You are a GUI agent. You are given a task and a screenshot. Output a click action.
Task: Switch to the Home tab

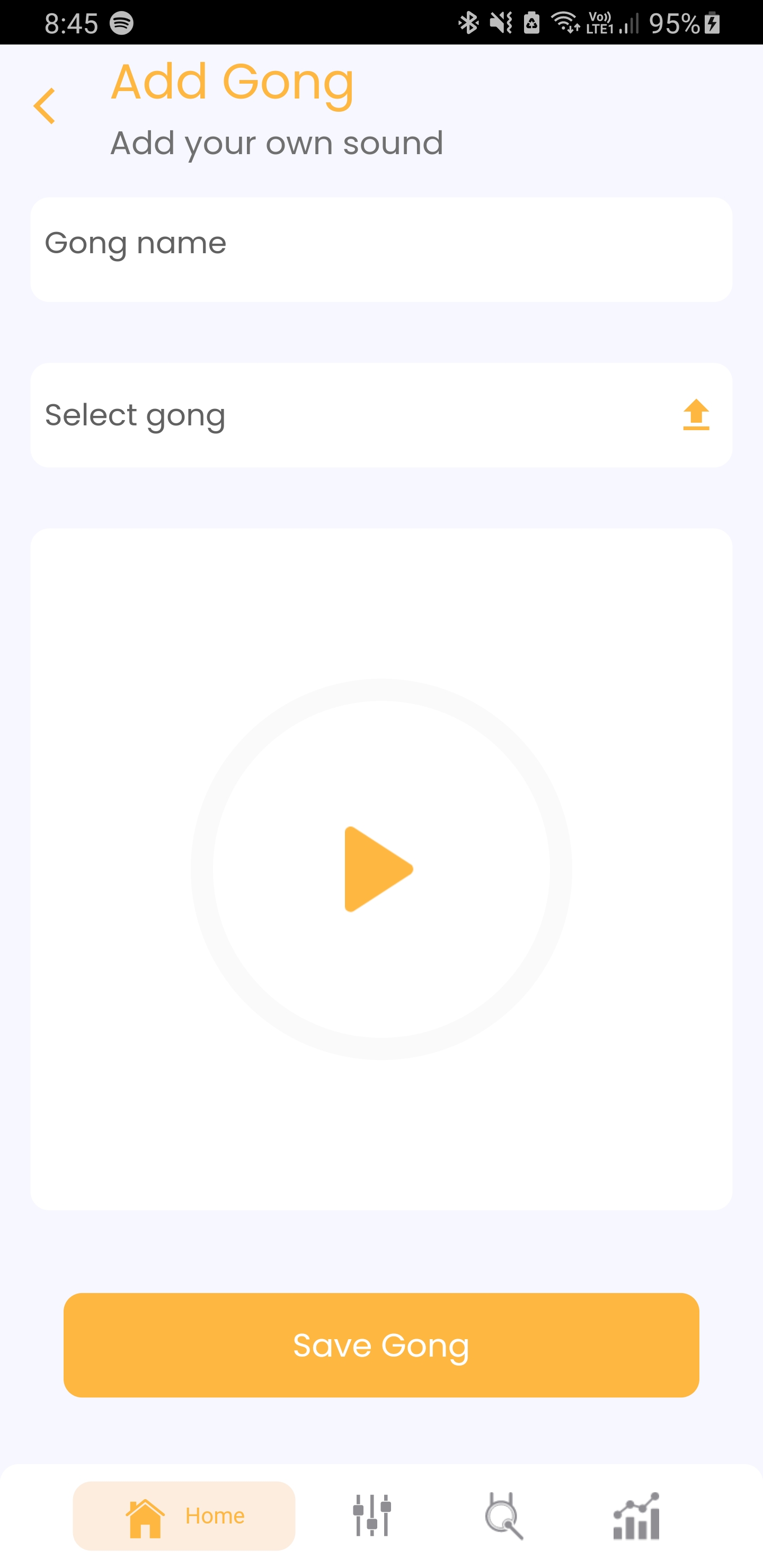[184, 1516]
